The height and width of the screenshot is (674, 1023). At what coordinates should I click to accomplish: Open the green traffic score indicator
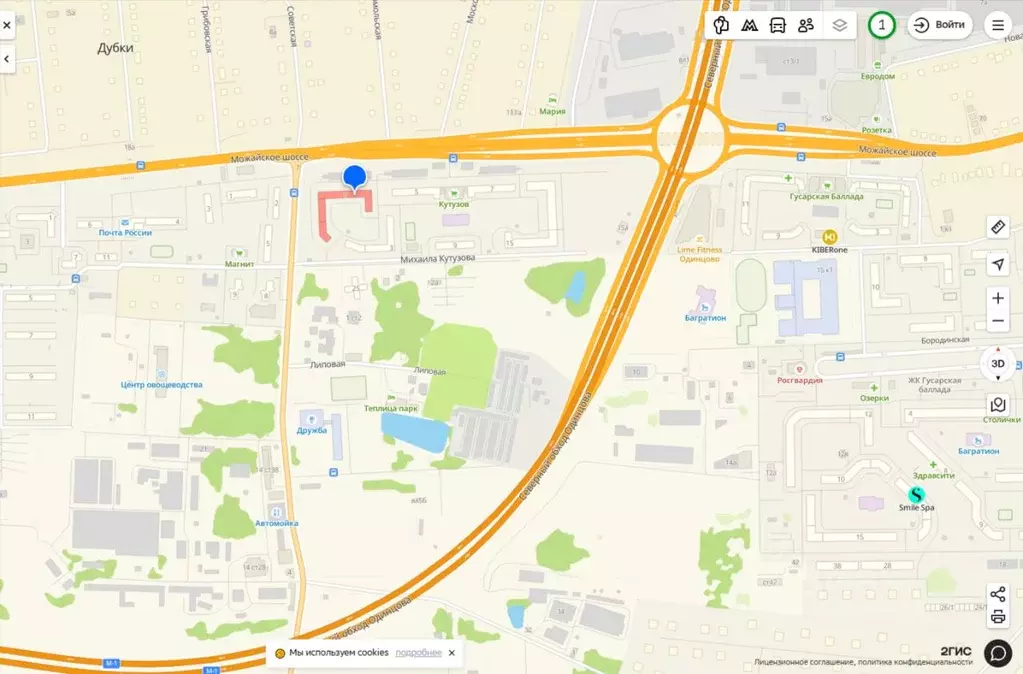(881, 25)
